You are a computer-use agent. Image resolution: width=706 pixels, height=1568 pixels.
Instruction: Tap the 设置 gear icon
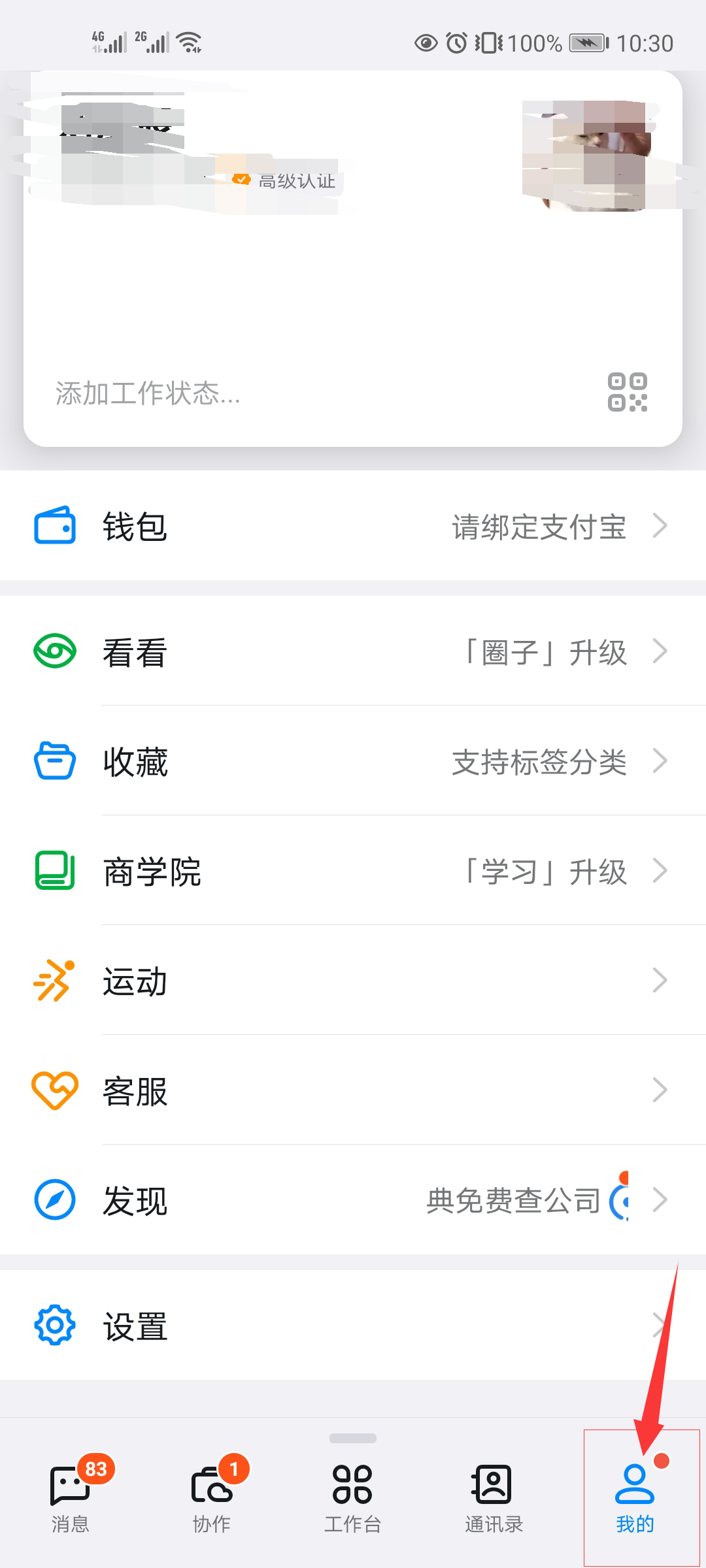pyautogui.click(x=54, y=1325)
